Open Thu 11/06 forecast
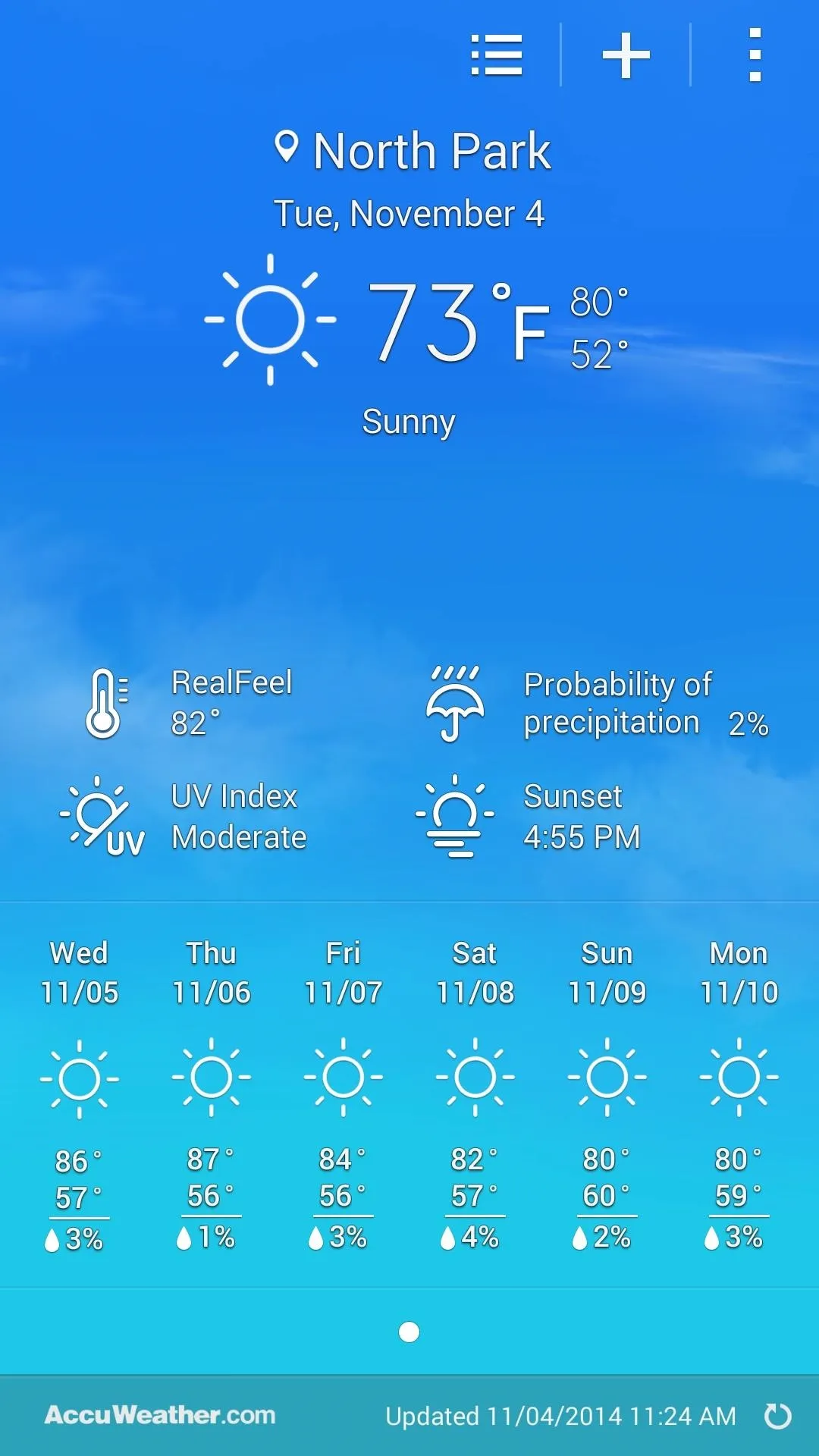 (212, 1096)
